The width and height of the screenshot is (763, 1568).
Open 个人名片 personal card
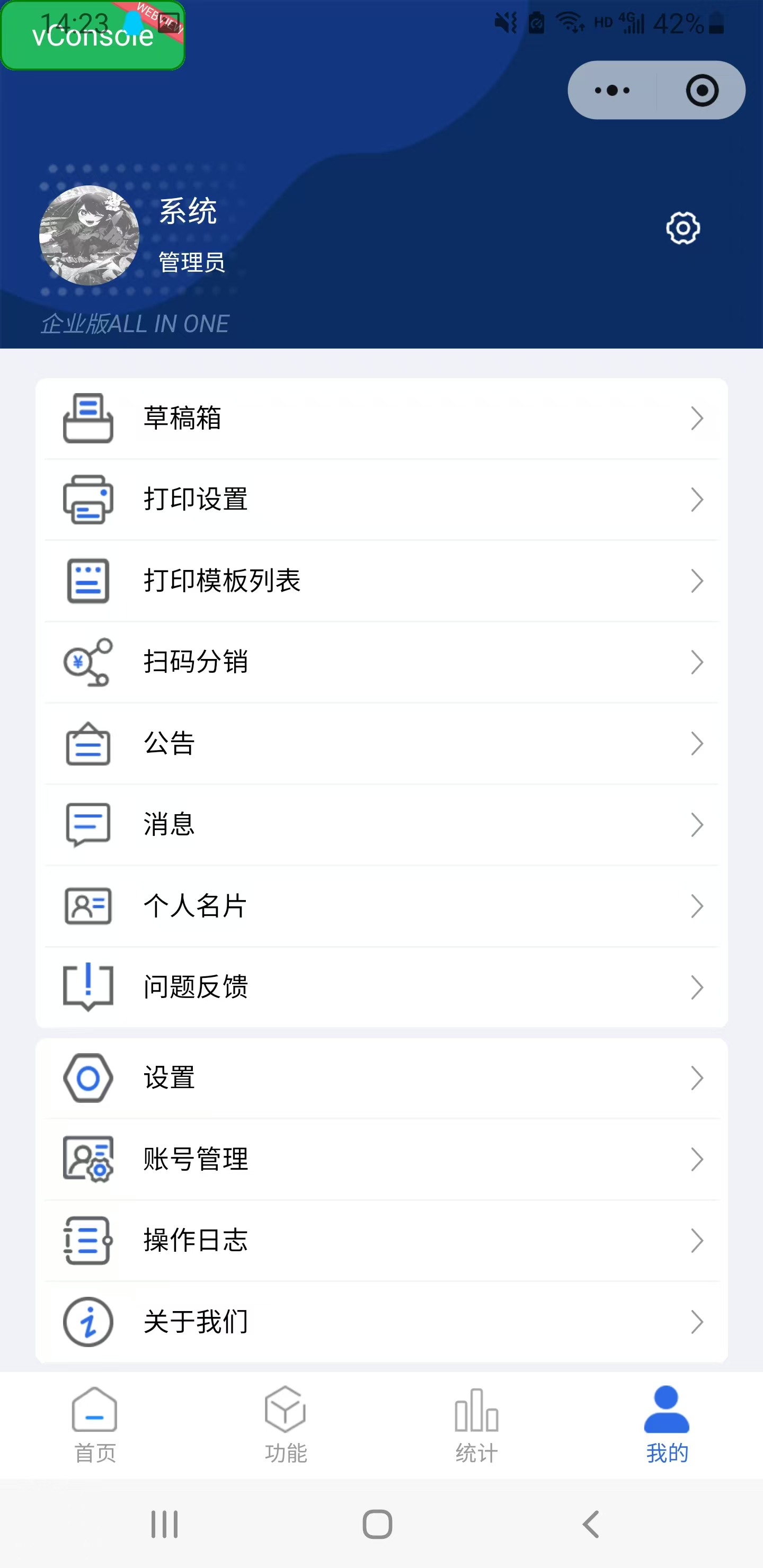(x=381, y=906)
